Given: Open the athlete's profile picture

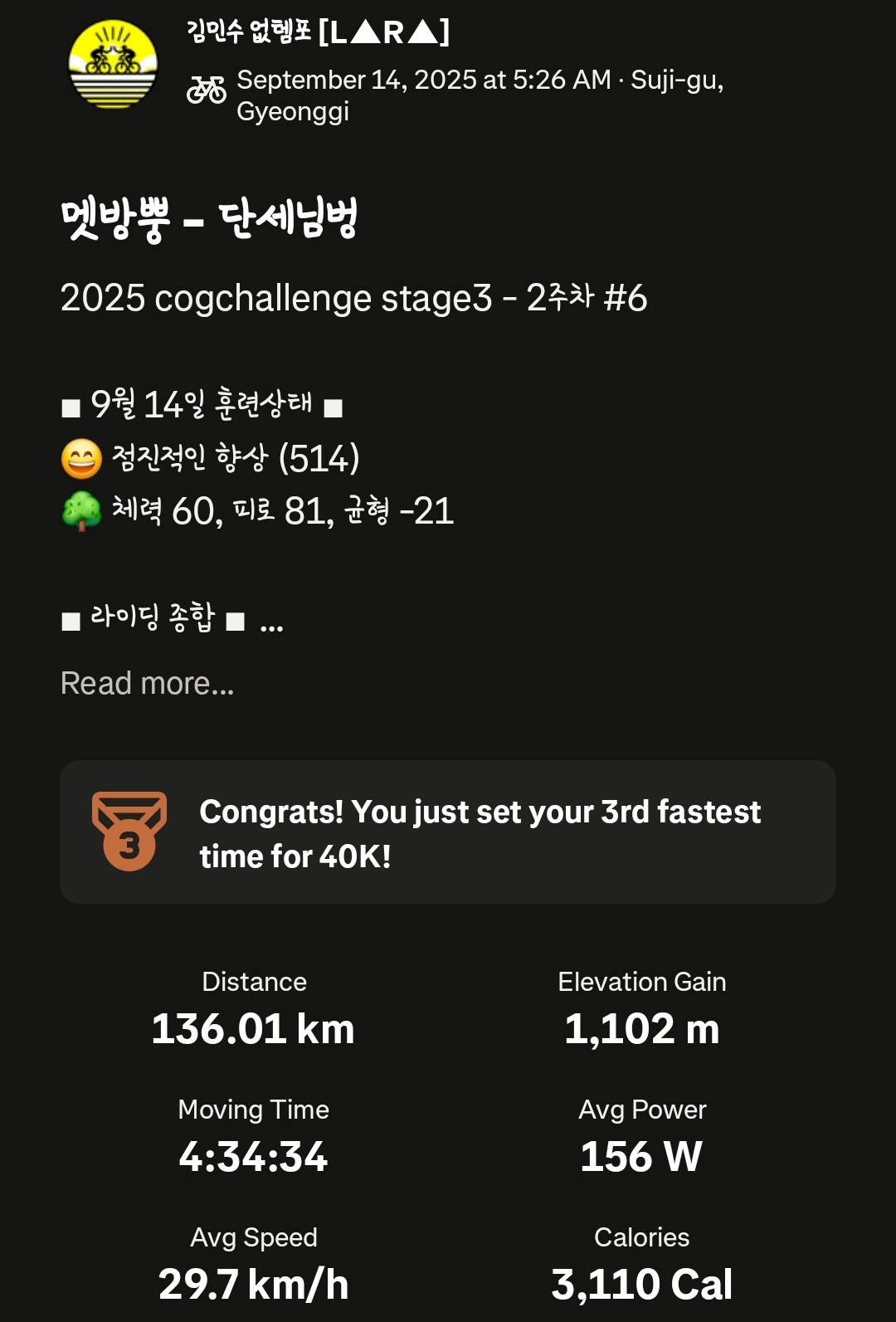Looking at the screenshot, I should tap(113, 65).
